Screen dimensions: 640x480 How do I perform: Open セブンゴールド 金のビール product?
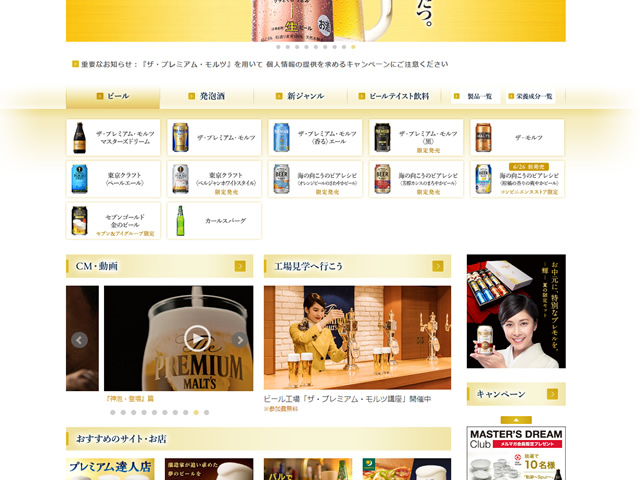pos(114,221)
